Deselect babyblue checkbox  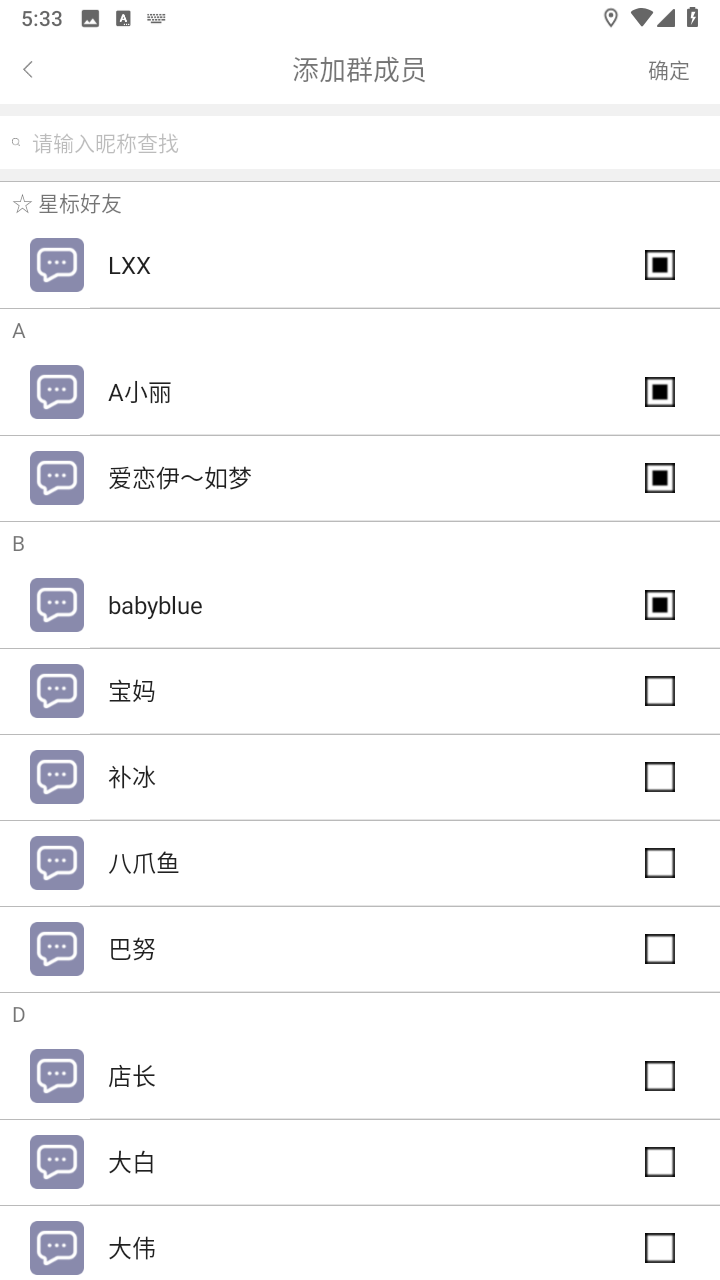660,605
